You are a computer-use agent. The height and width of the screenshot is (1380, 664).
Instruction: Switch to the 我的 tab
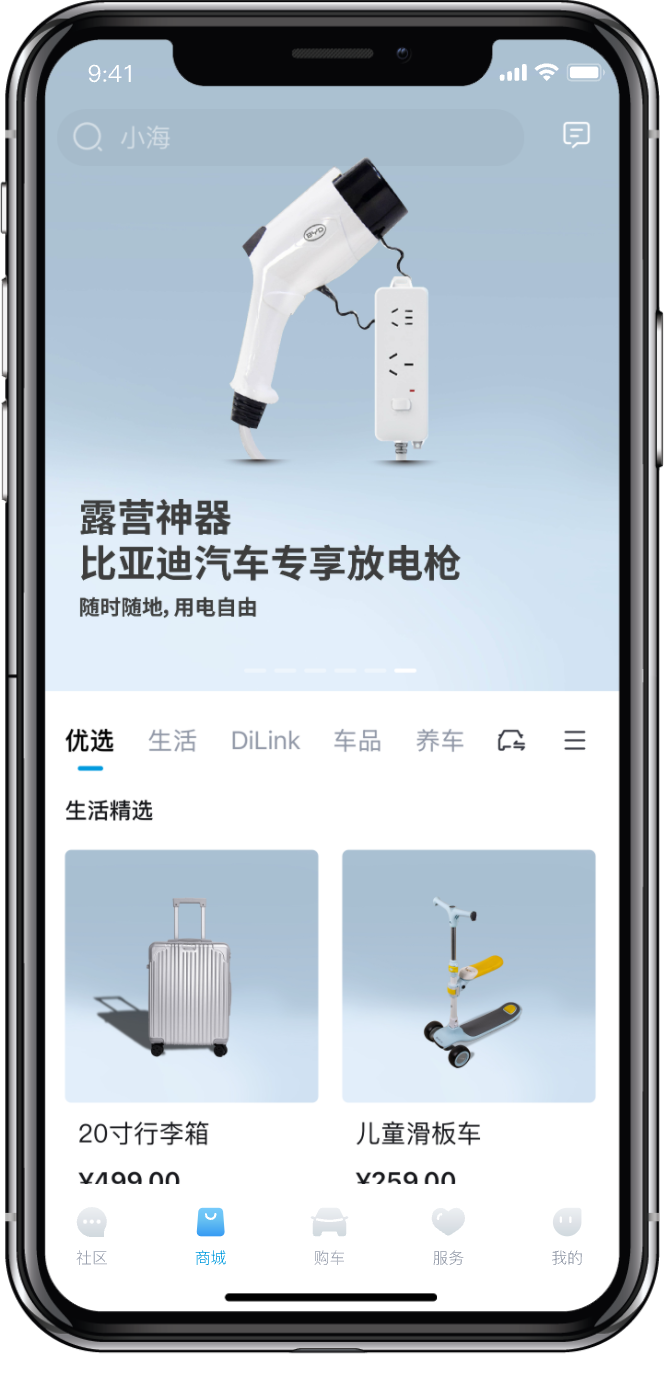click(566, 1236)
